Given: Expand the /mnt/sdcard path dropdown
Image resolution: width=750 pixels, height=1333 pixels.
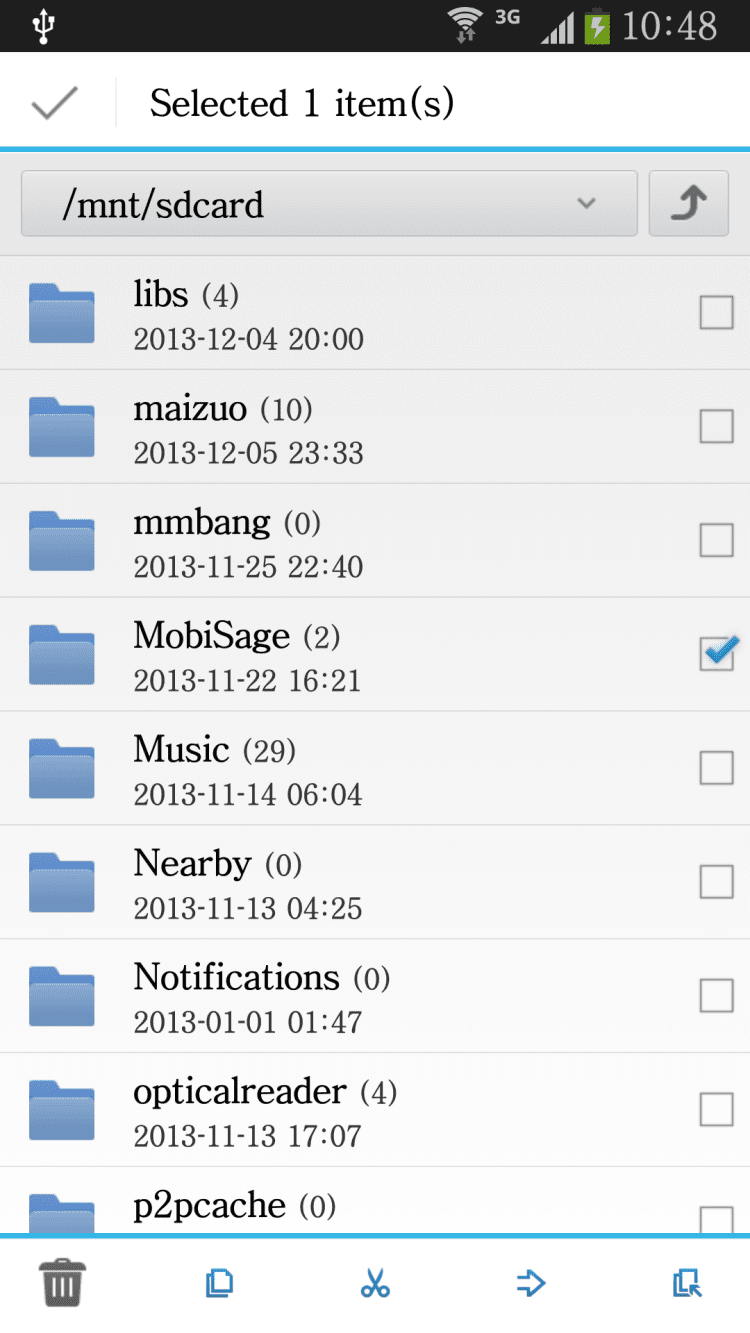Looking at the screenshot, I should click(x=329, y=204).
